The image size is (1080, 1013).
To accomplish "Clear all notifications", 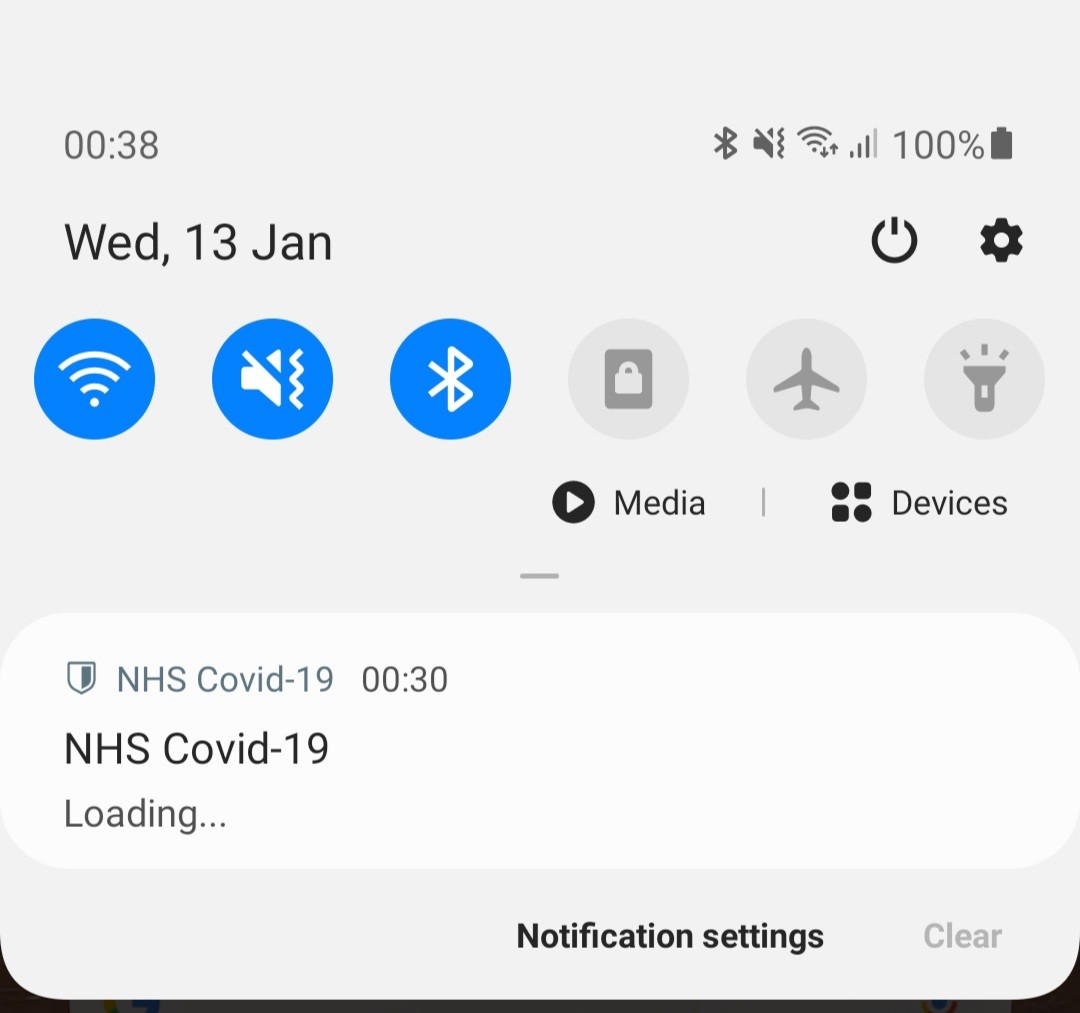I will coord(962,936).
